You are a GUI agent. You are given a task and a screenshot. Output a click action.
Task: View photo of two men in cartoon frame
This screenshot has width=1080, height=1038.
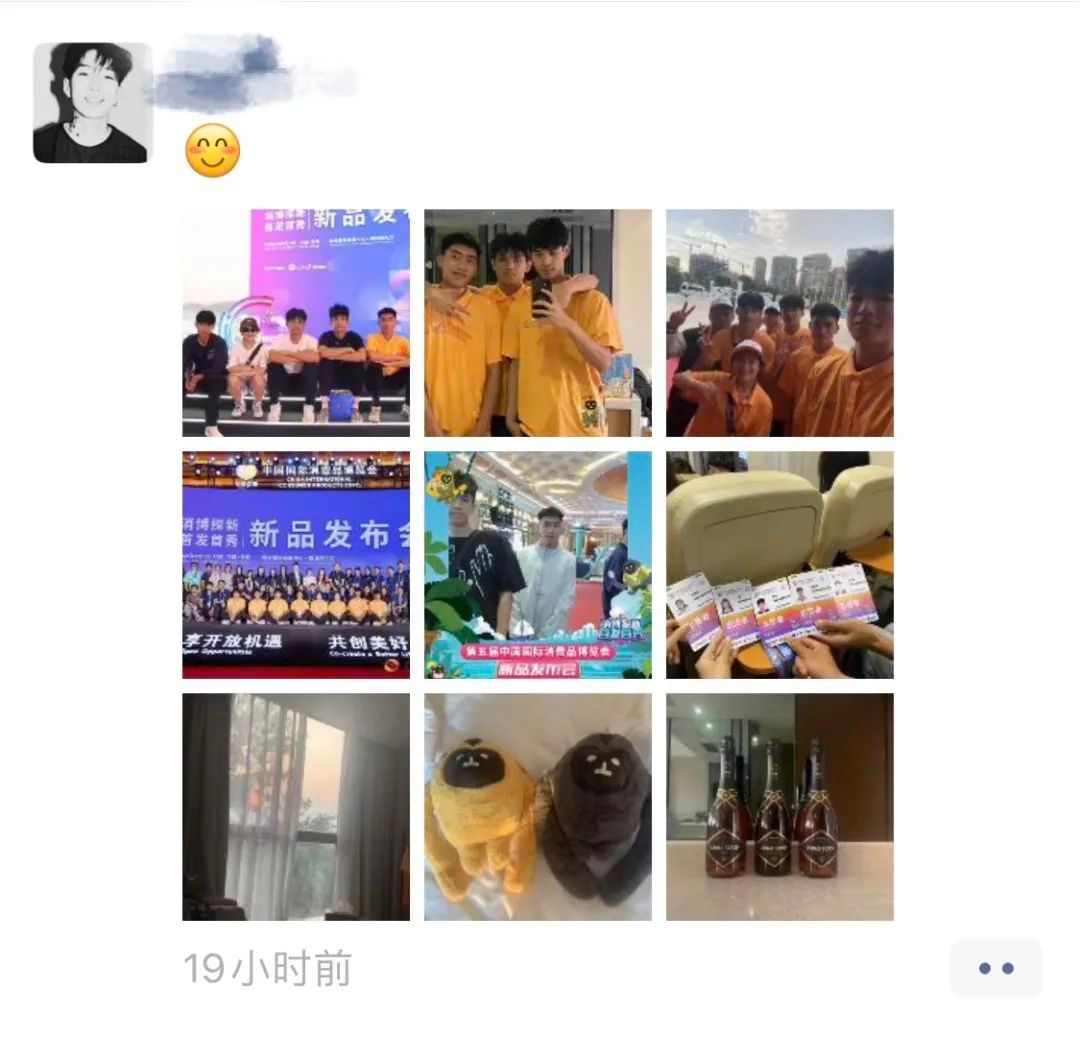tap(537, 564)
